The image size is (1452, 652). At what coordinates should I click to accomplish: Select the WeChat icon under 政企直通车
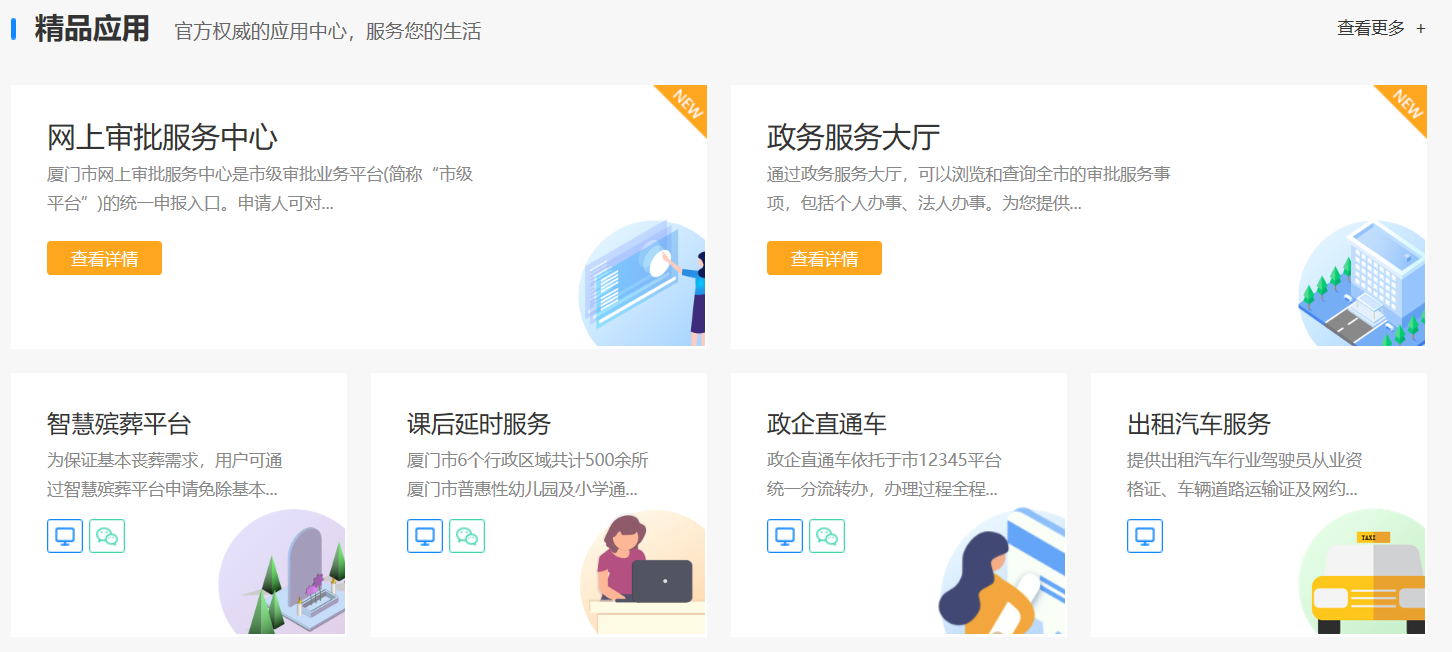click(827, 536)
